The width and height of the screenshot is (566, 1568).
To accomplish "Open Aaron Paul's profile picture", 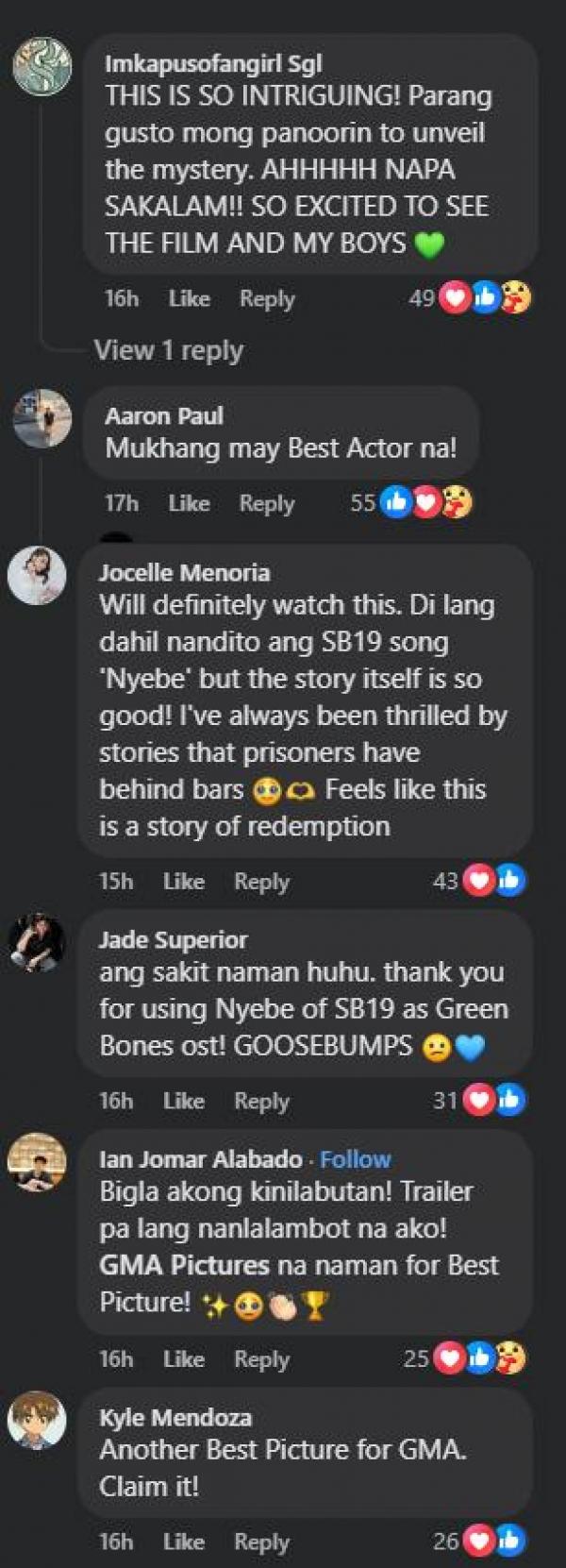I will pos(42,418).
